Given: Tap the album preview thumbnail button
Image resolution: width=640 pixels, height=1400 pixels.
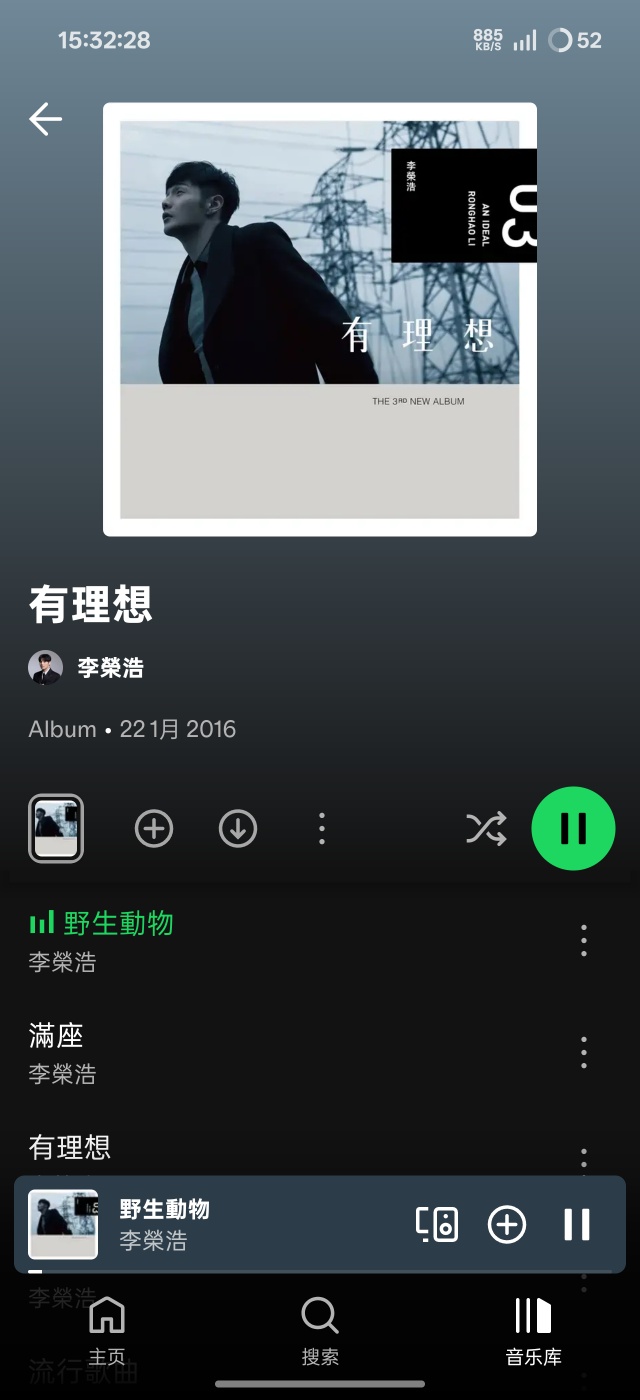Looking at the screenshot, I should click(x=56, y=828).
